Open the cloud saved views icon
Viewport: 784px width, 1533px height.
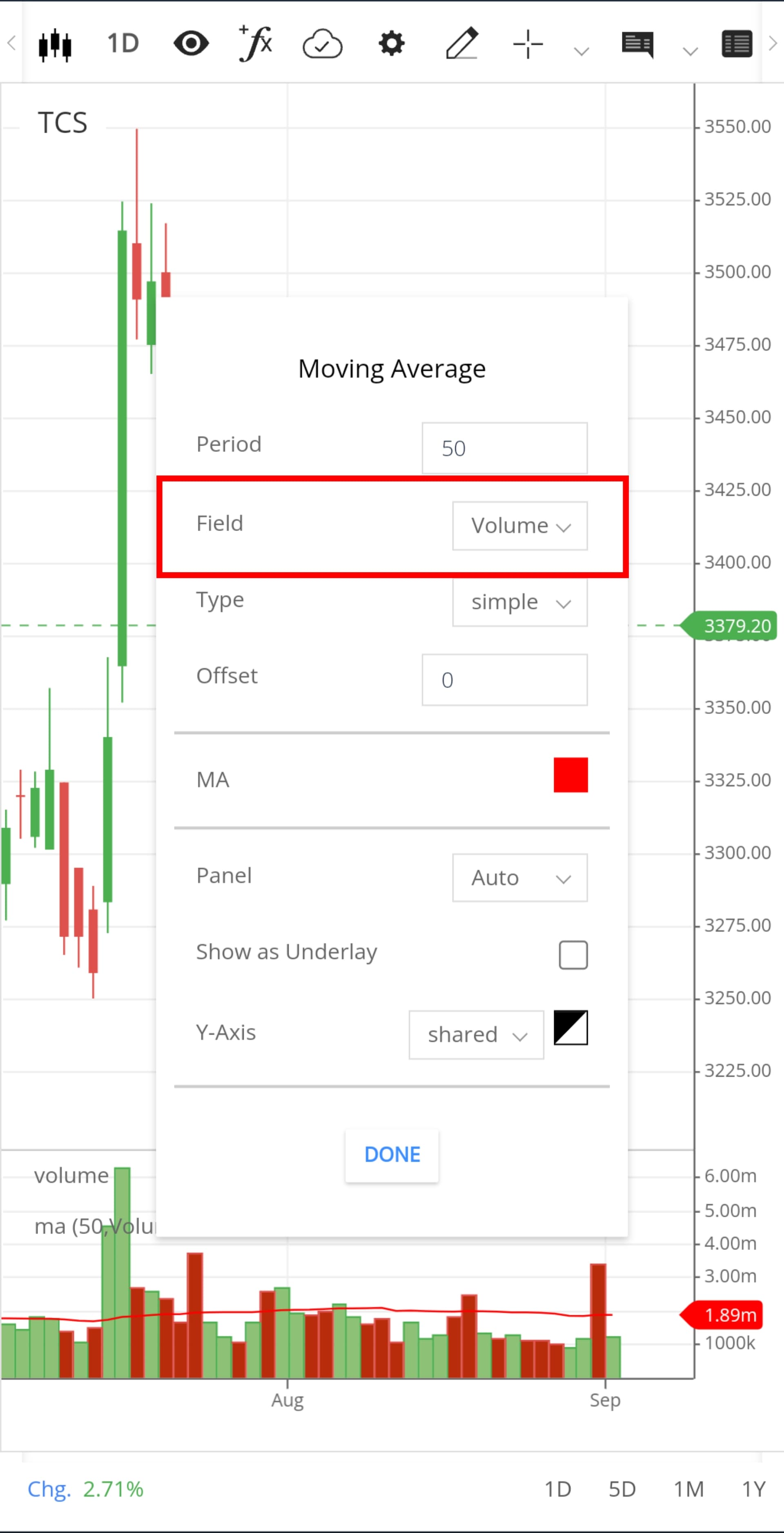(323, 44)
